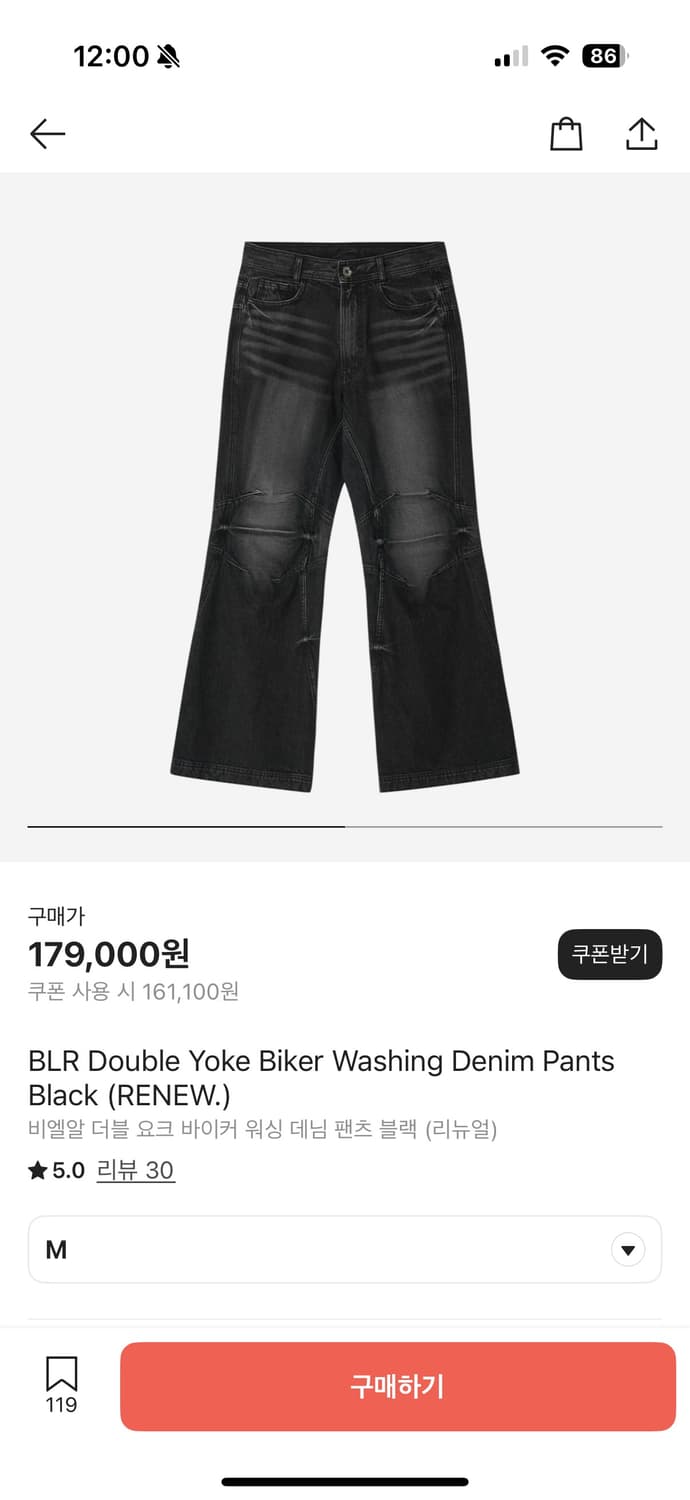Bookmark this product

(61, 1384)
